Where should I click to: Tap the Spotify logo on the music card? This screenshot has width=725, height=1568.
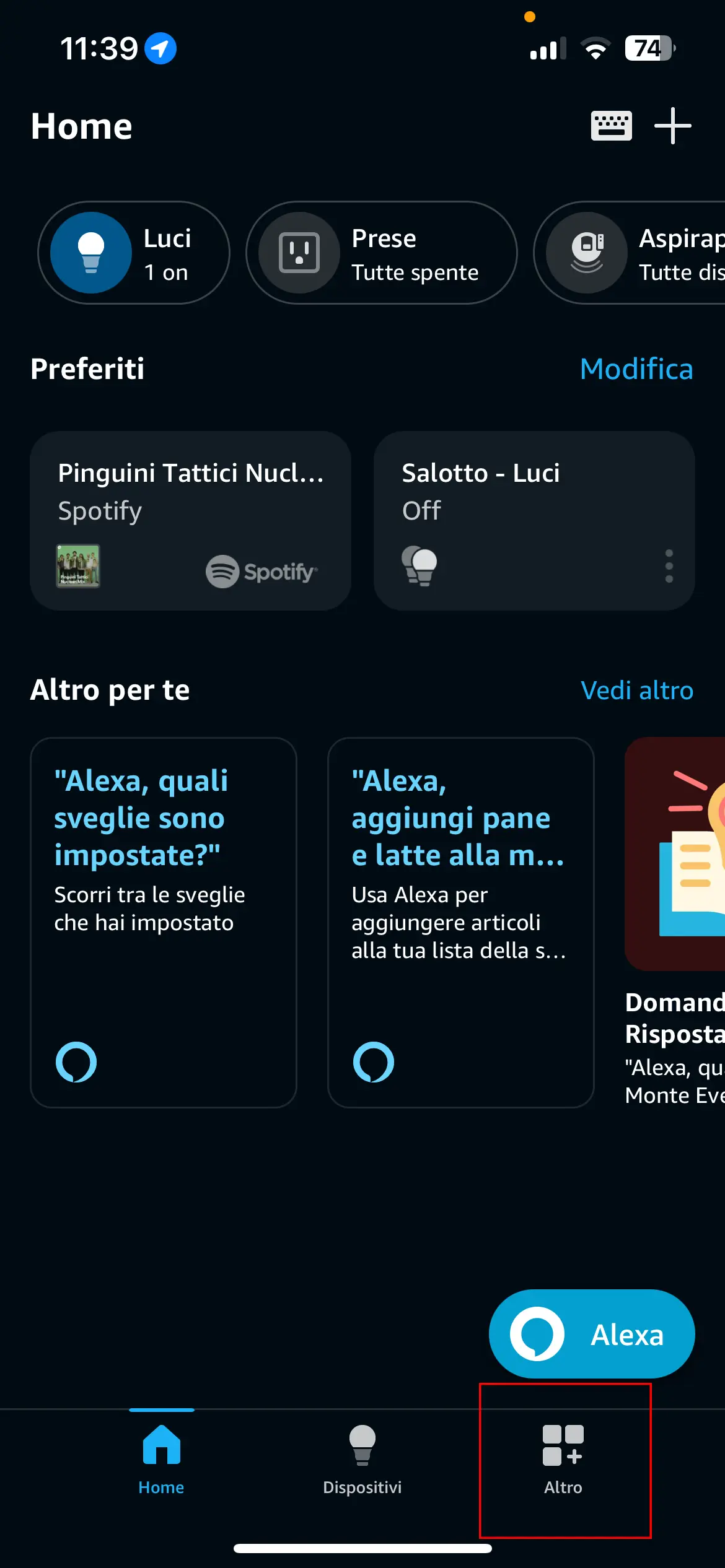click(261, 572)
